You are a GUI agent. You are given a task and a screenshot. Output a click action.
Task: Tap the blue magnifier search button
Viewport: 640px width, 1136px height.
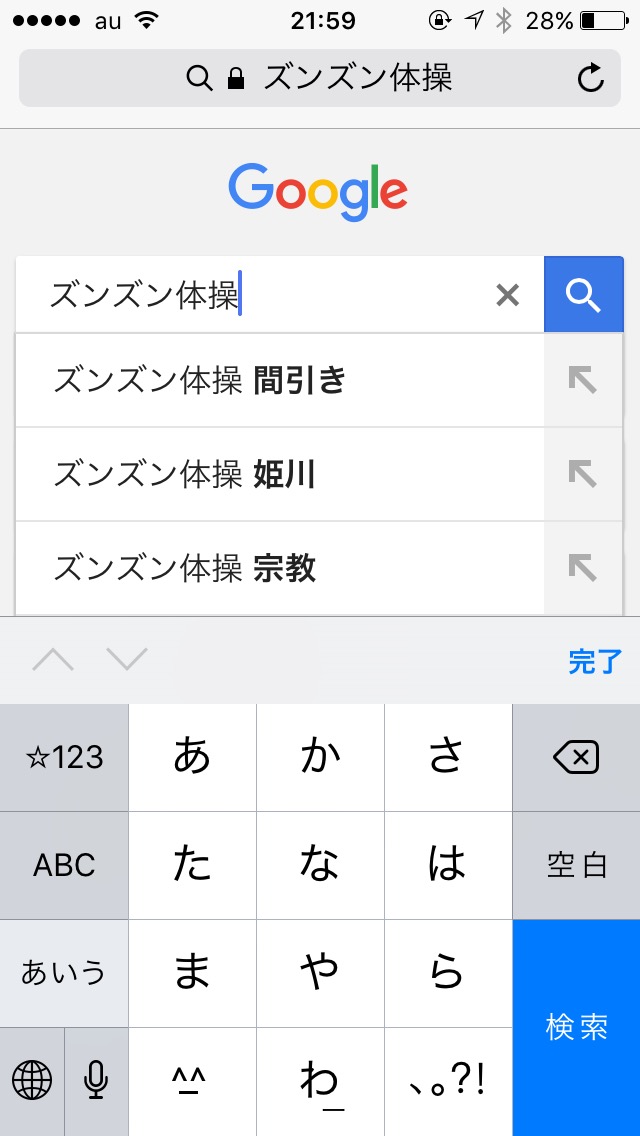[583, 295]
